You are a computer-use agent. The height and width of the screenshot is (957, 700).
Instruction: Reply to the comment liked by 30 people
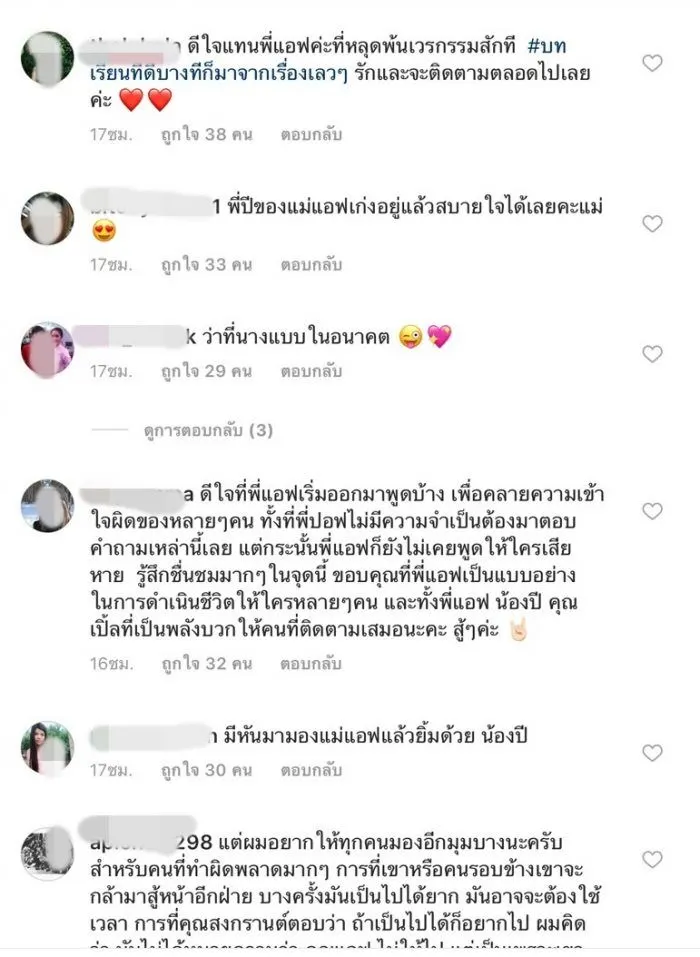[310, 771]
